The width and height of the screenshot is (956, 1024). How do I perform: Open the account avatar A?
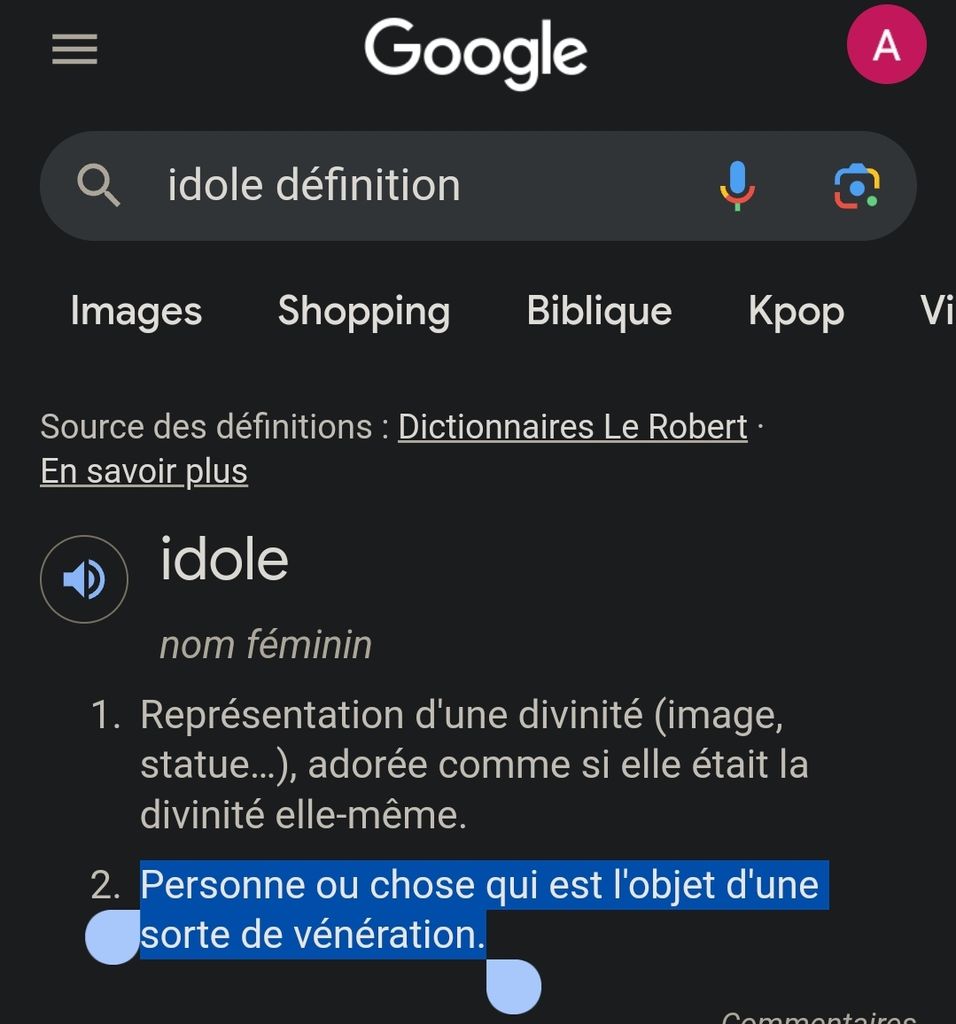[886, 45]
